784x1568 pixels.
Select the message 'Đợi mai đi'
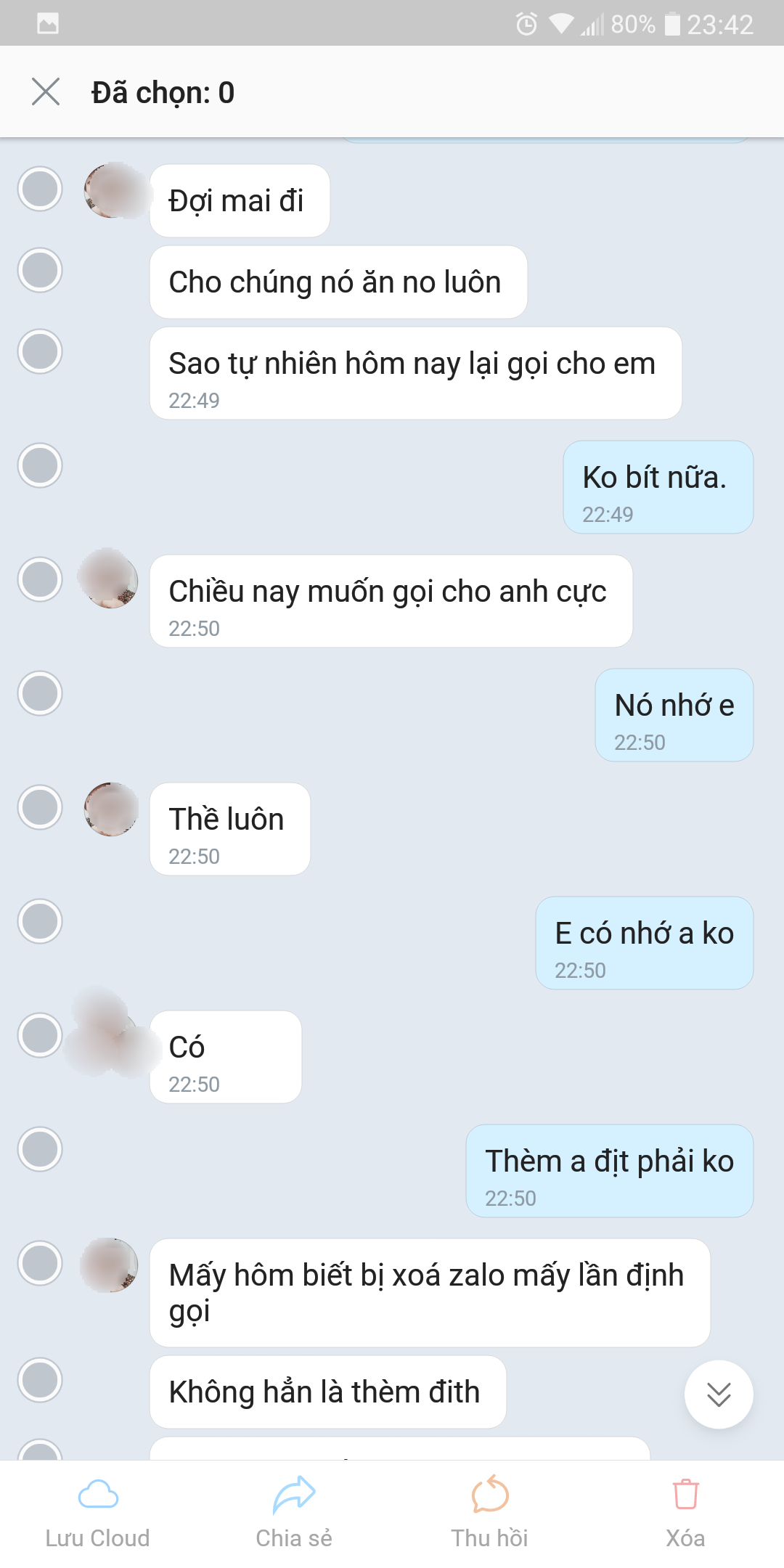tap(40, 189)
